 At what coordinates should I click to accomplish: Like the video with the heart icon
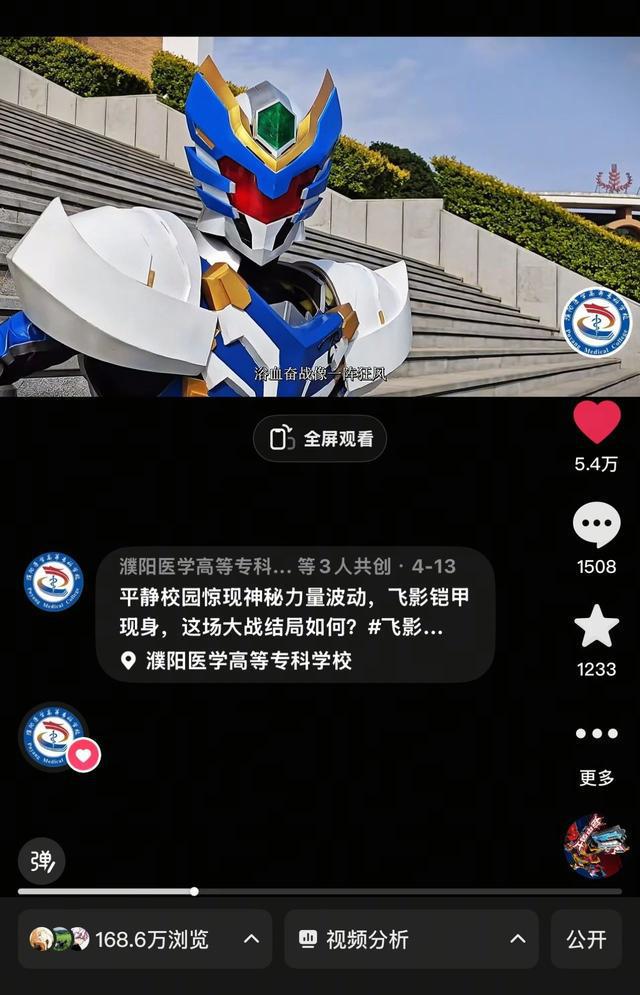(x=597, y=423)
